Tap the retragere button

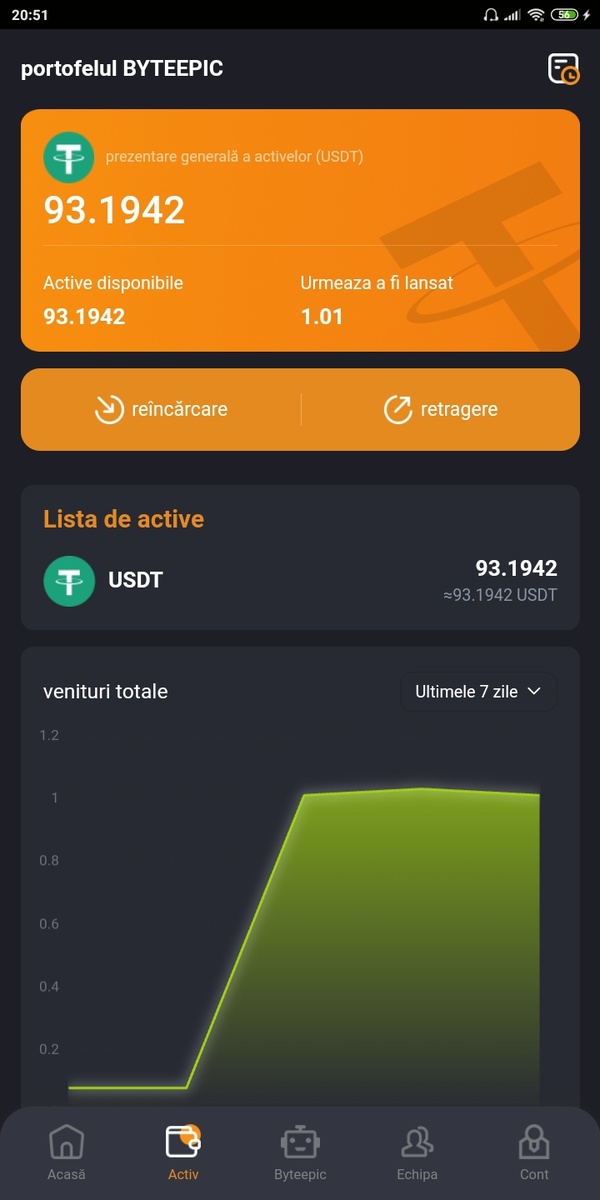coord(440,409)
